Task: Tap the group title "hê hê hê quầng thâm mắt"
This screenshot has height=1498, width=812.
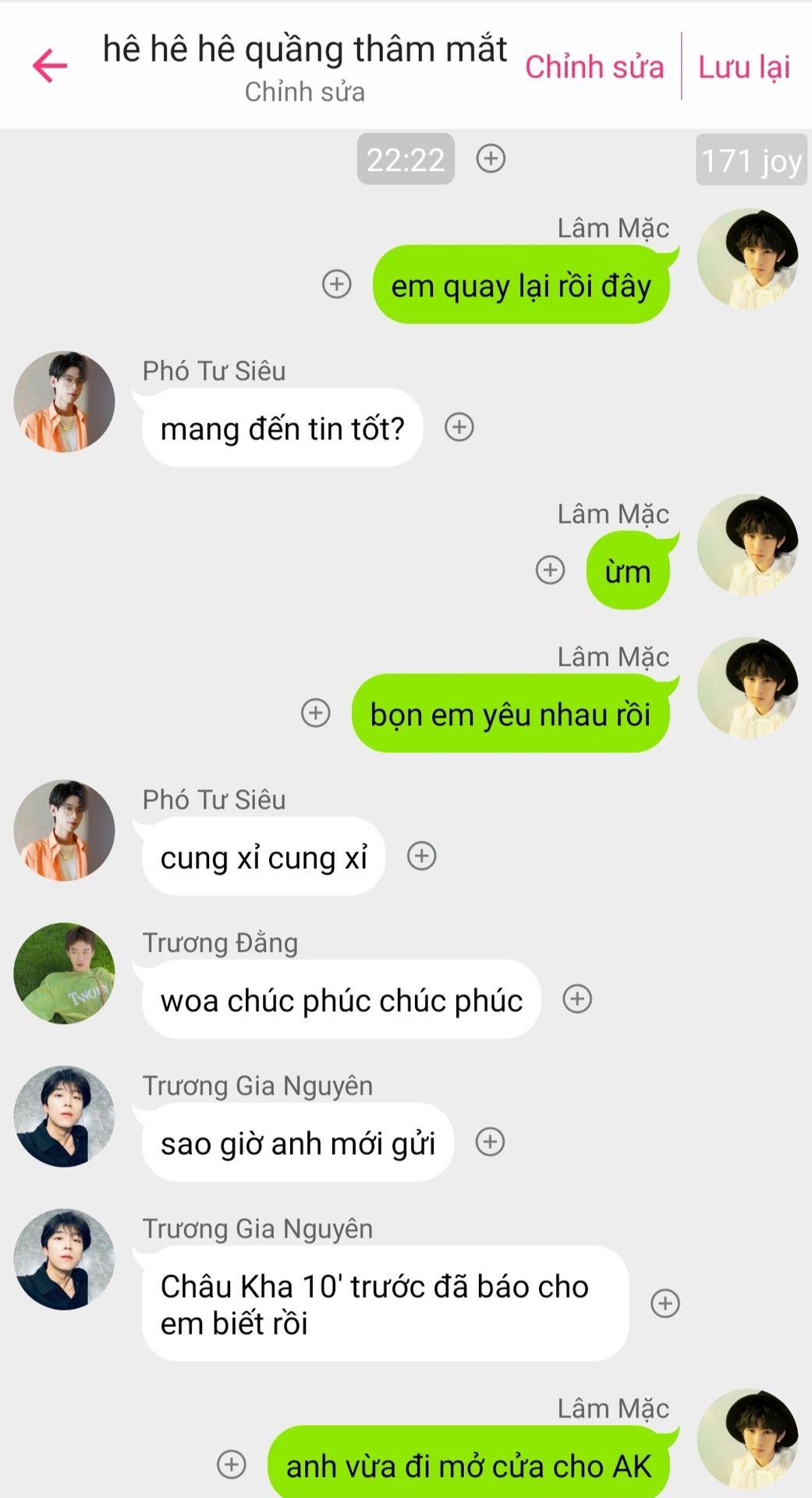Action: pyautogui.click(x=305, y=49)
